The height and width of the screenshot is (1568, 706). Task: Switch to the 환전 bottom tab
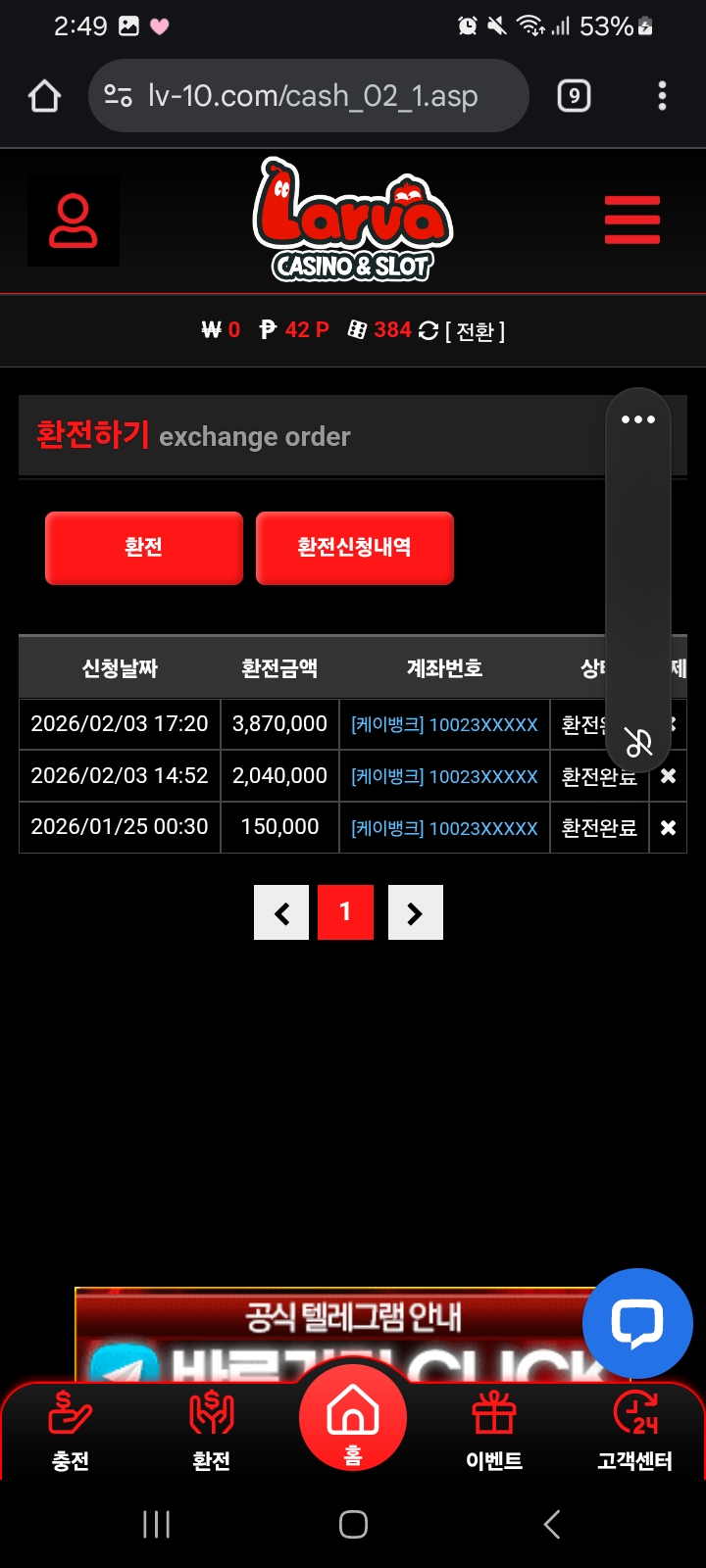pyautogui.click(x=212, y=1432)
